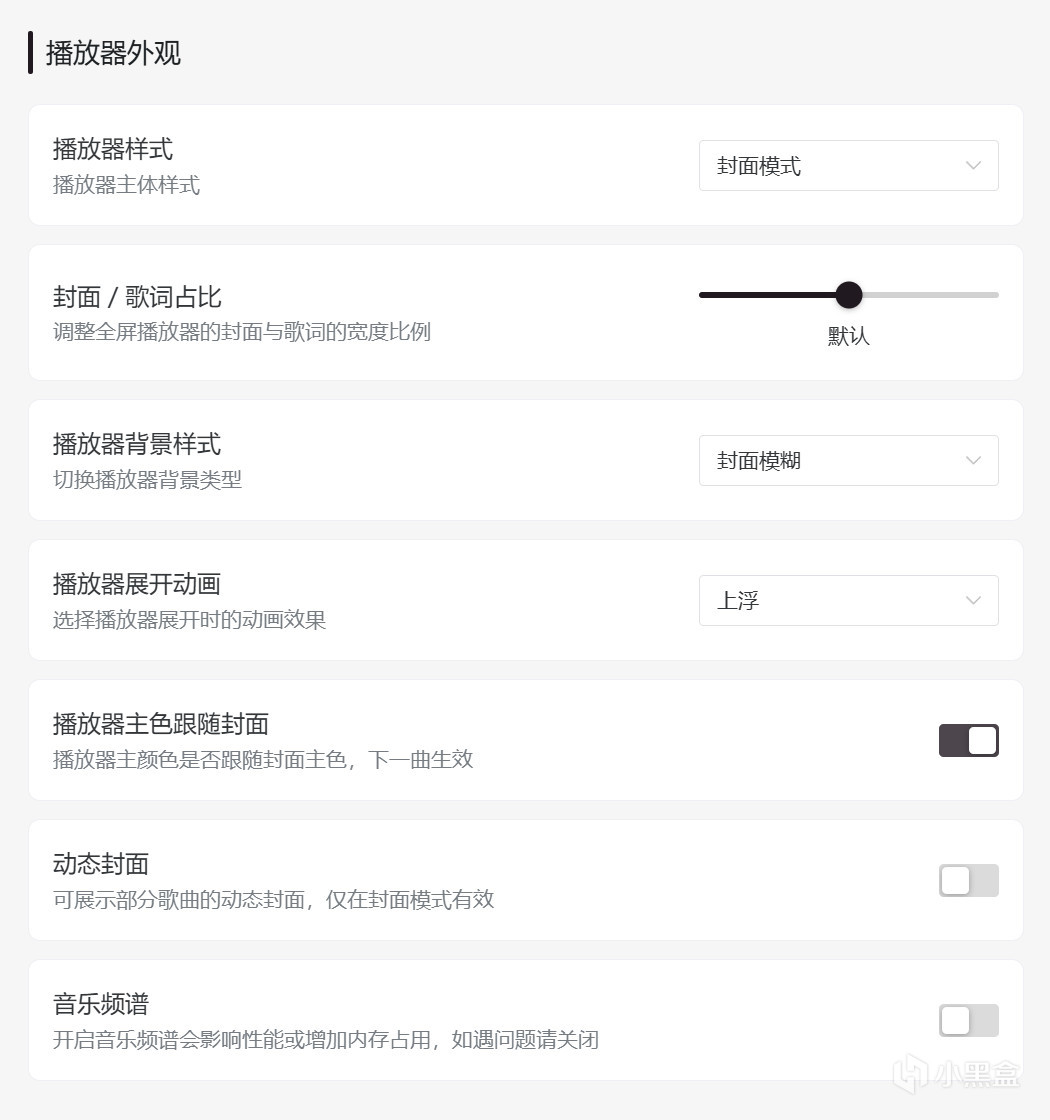This screenshot has height=1120, width=1050.
Task: Open the 播放器展开动画 dropdown showing 上浮
Action: click(849, 601)
